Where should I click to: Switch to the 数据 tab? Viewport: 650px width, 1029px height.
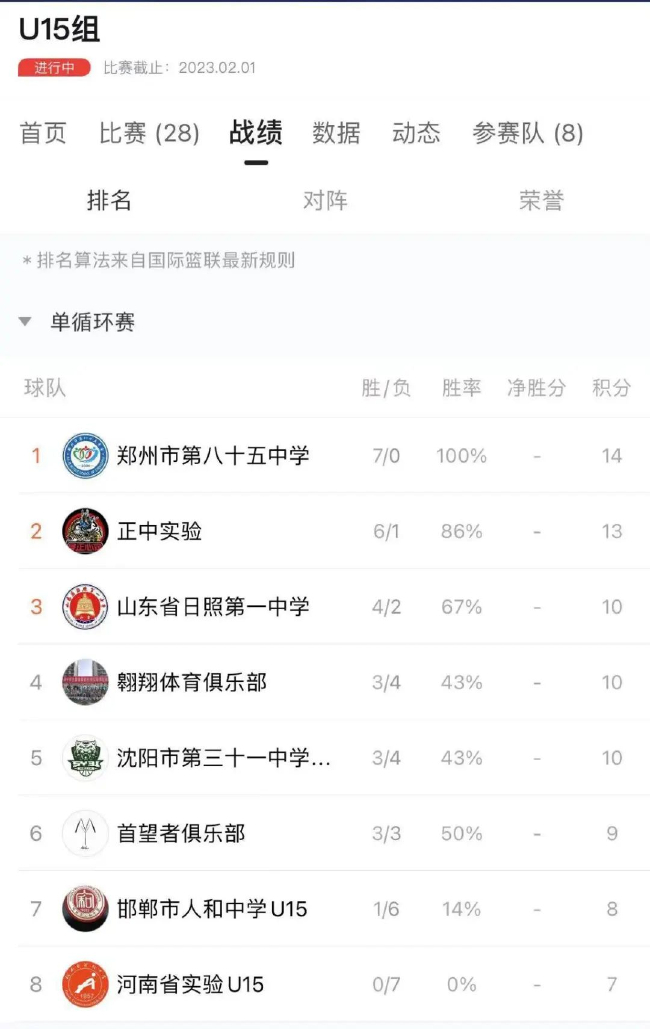[336, 133]
